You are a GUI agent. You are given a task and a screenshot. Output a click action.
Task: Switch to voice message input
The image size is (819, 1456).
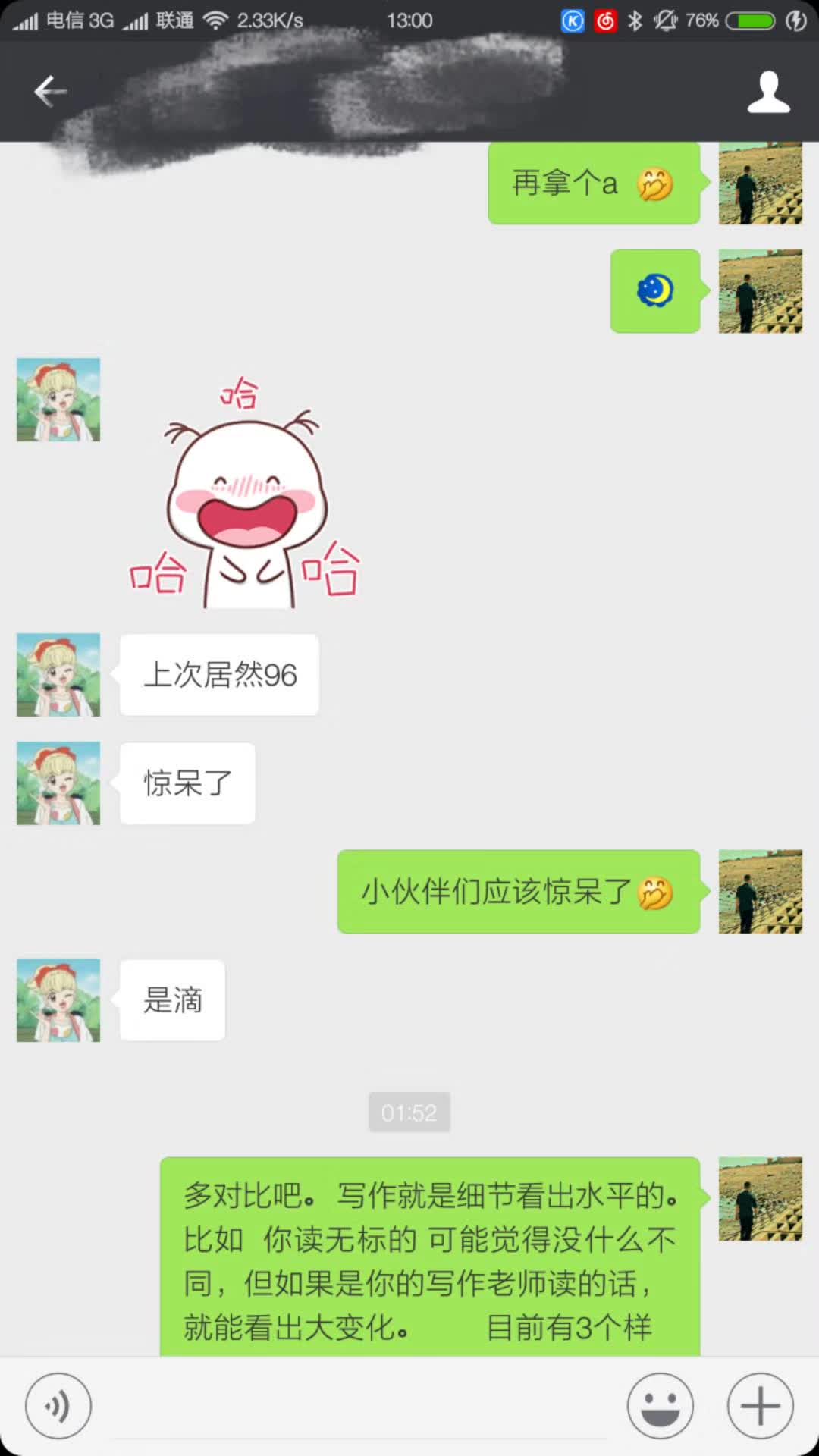[x=58, y=1406]
